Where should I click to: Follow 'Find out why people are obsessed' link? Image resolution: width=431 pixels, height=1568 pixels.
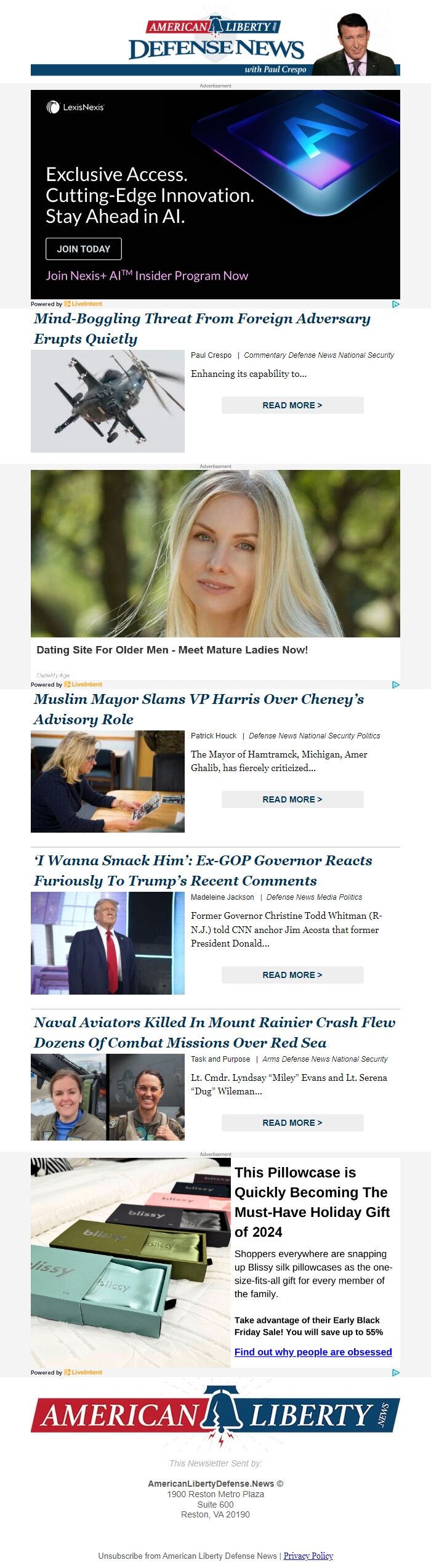(313, 1352)
